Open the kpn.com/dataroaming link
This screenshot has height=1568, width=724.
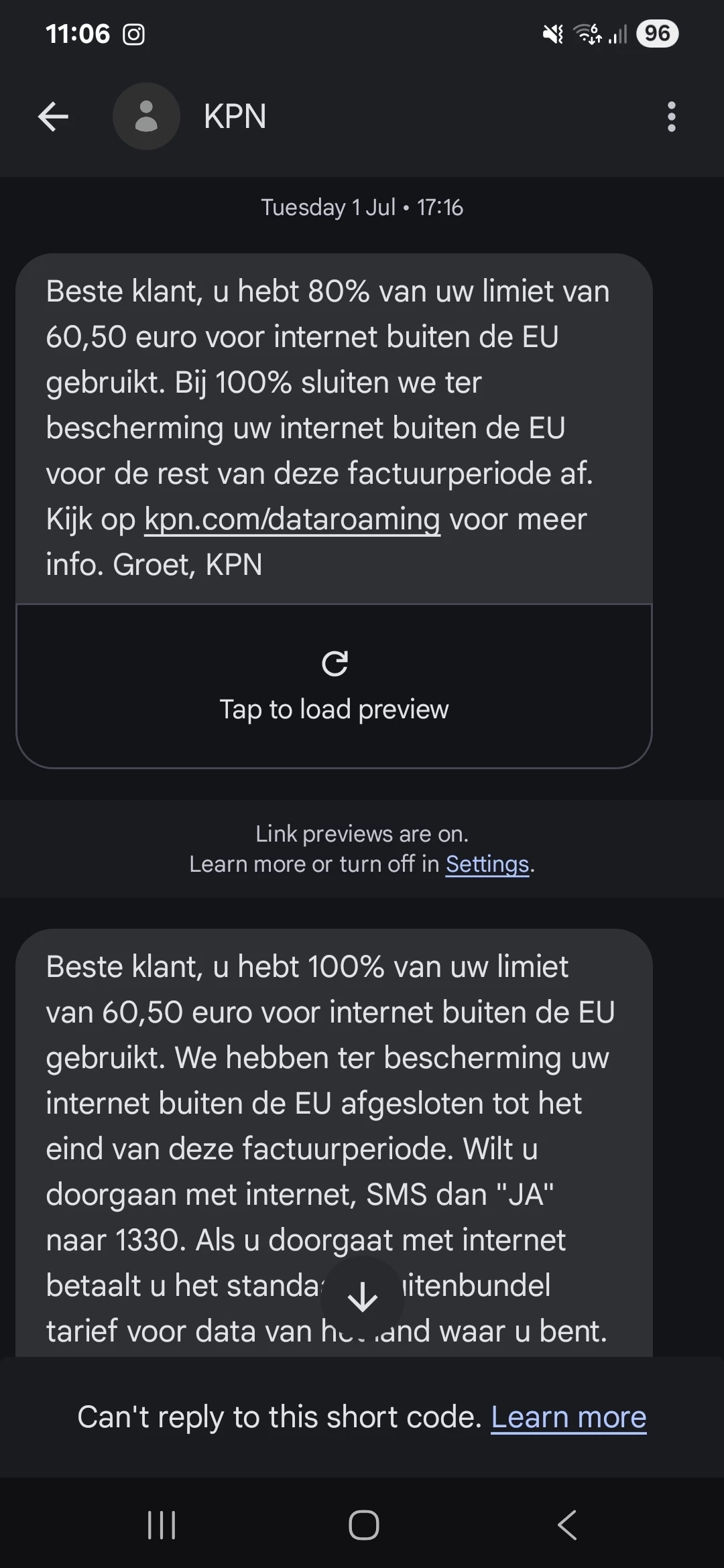pos(292,520)
